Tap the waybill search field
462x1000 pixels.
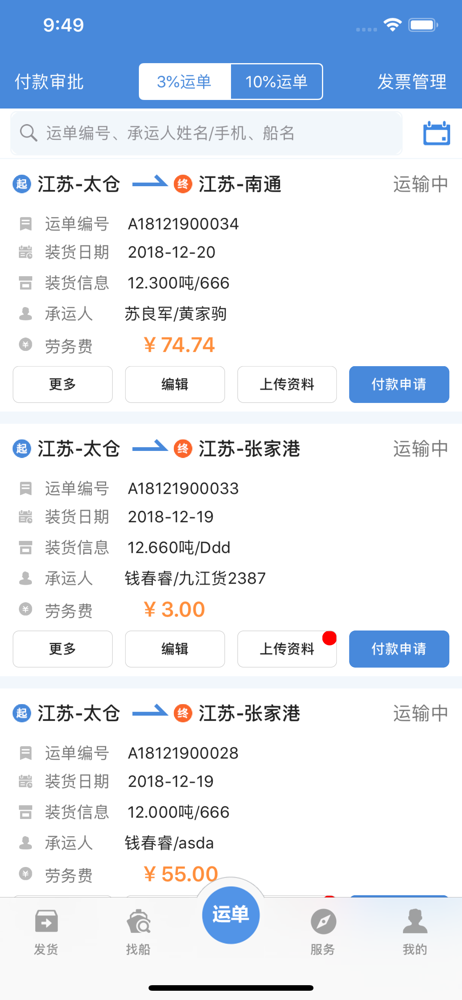(206, 133)
